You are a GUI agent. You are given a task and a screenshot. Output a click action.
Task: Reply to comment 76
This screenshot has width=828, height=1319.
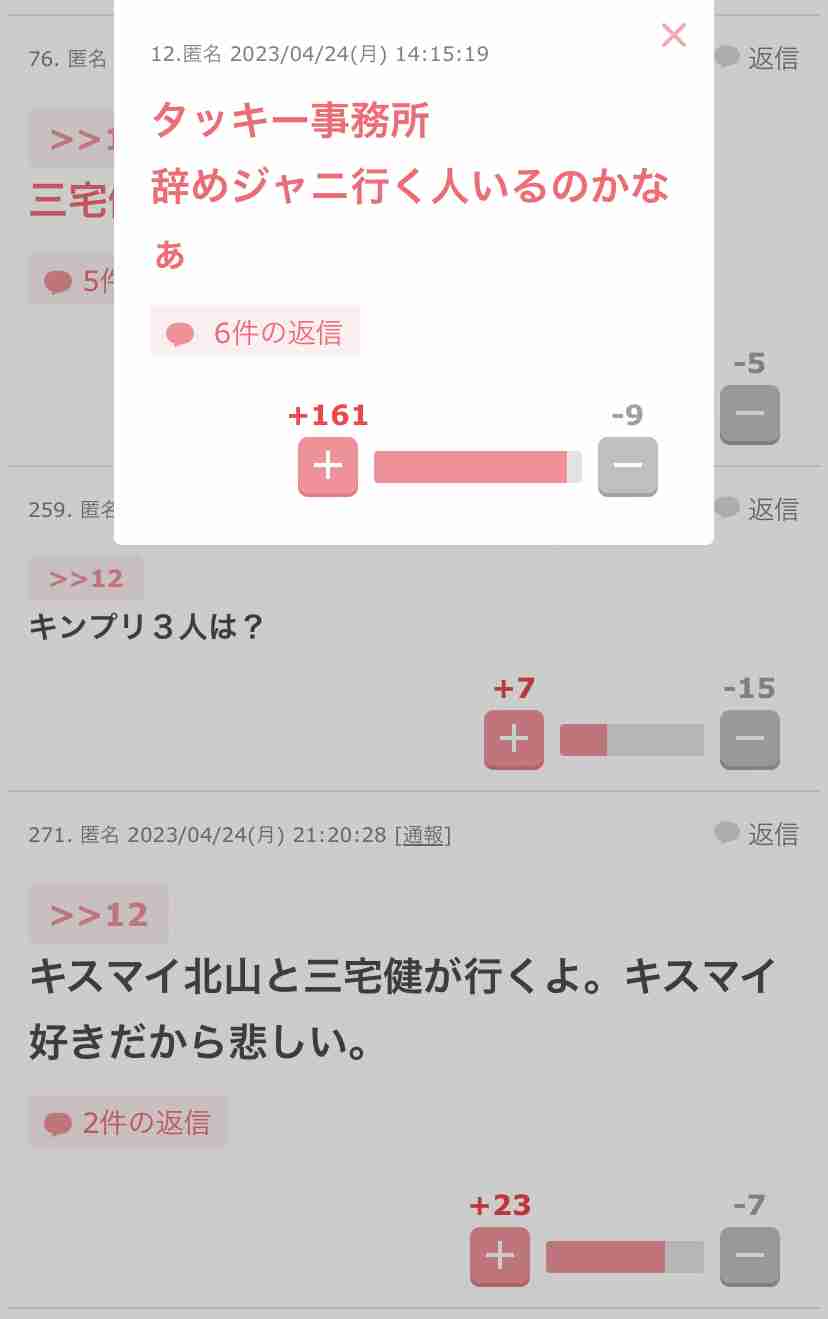tap(757, 58)
